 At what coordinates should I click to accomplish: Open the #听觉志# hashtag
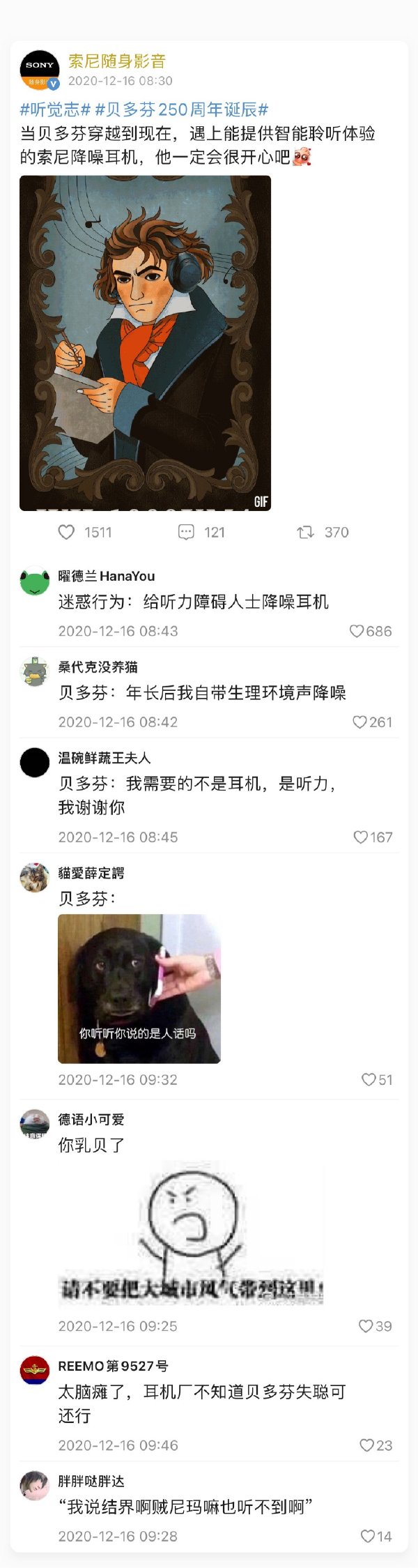pyautogui.click(x=55, y=109)
